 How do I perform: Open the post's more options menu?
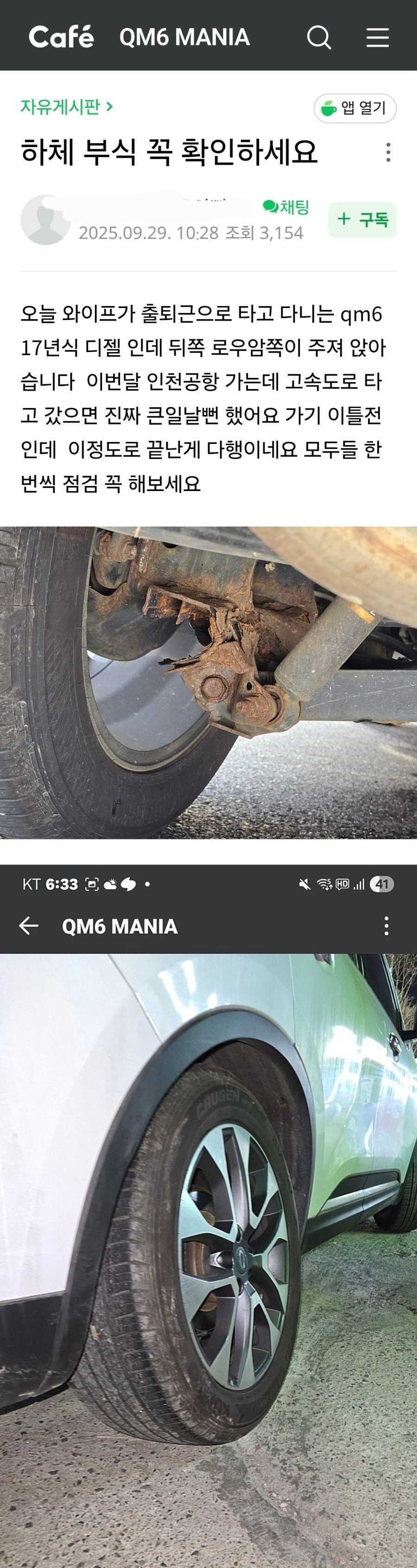point(388,152)
